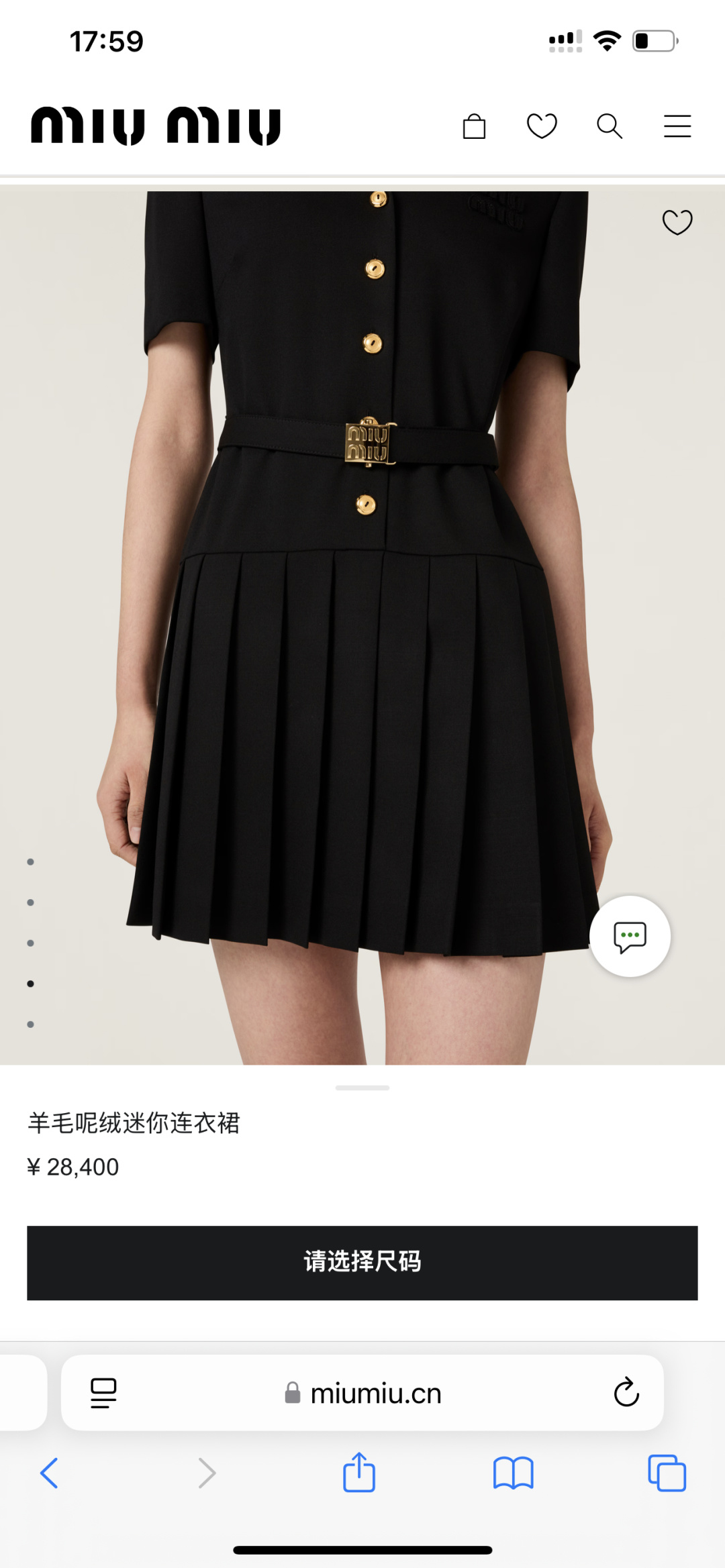
Task: Tap the miumiu.cn address bar
Action: pos(376,1394)
